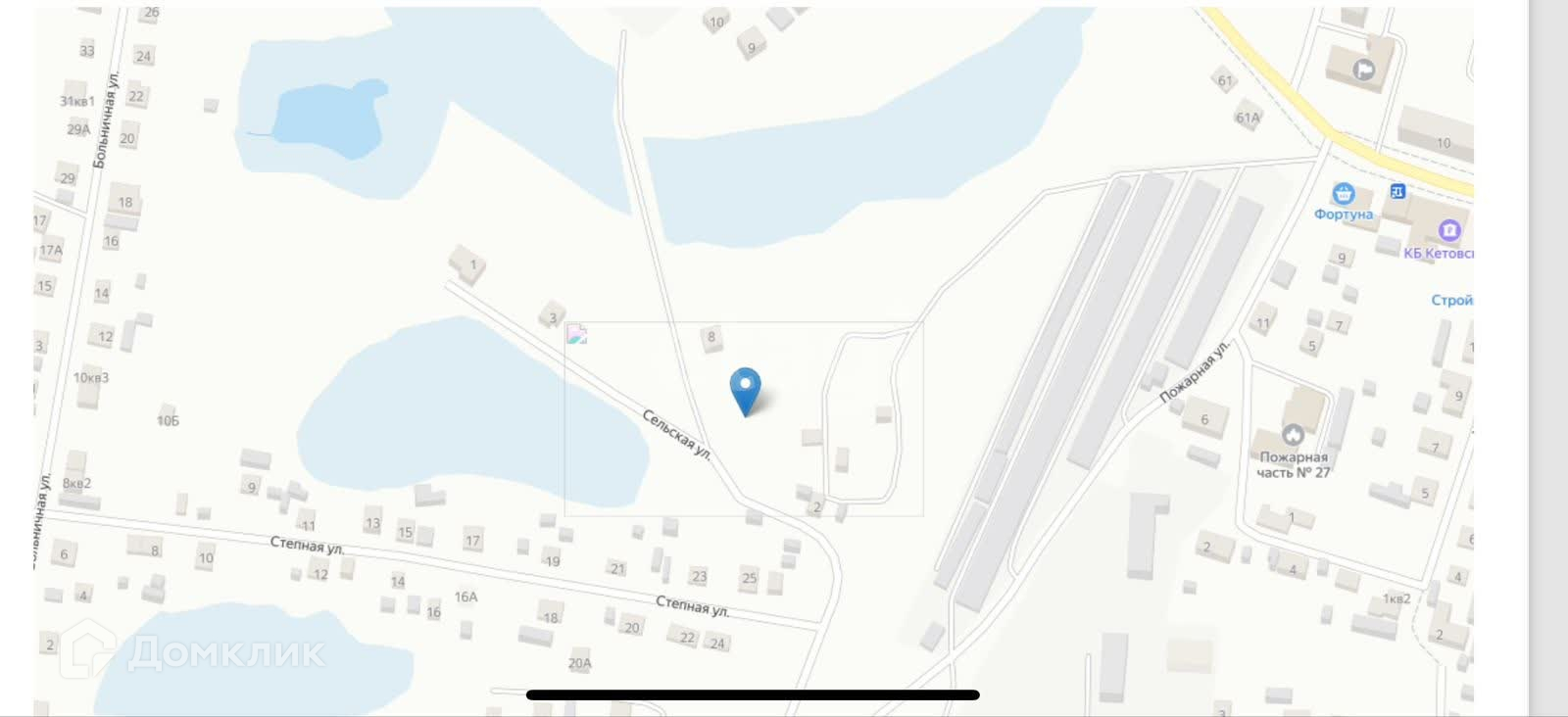The width and height of the screenshot is (1568, 717).
Task: Tap the blue location pin on the map
Action: (x=746, y=392)
